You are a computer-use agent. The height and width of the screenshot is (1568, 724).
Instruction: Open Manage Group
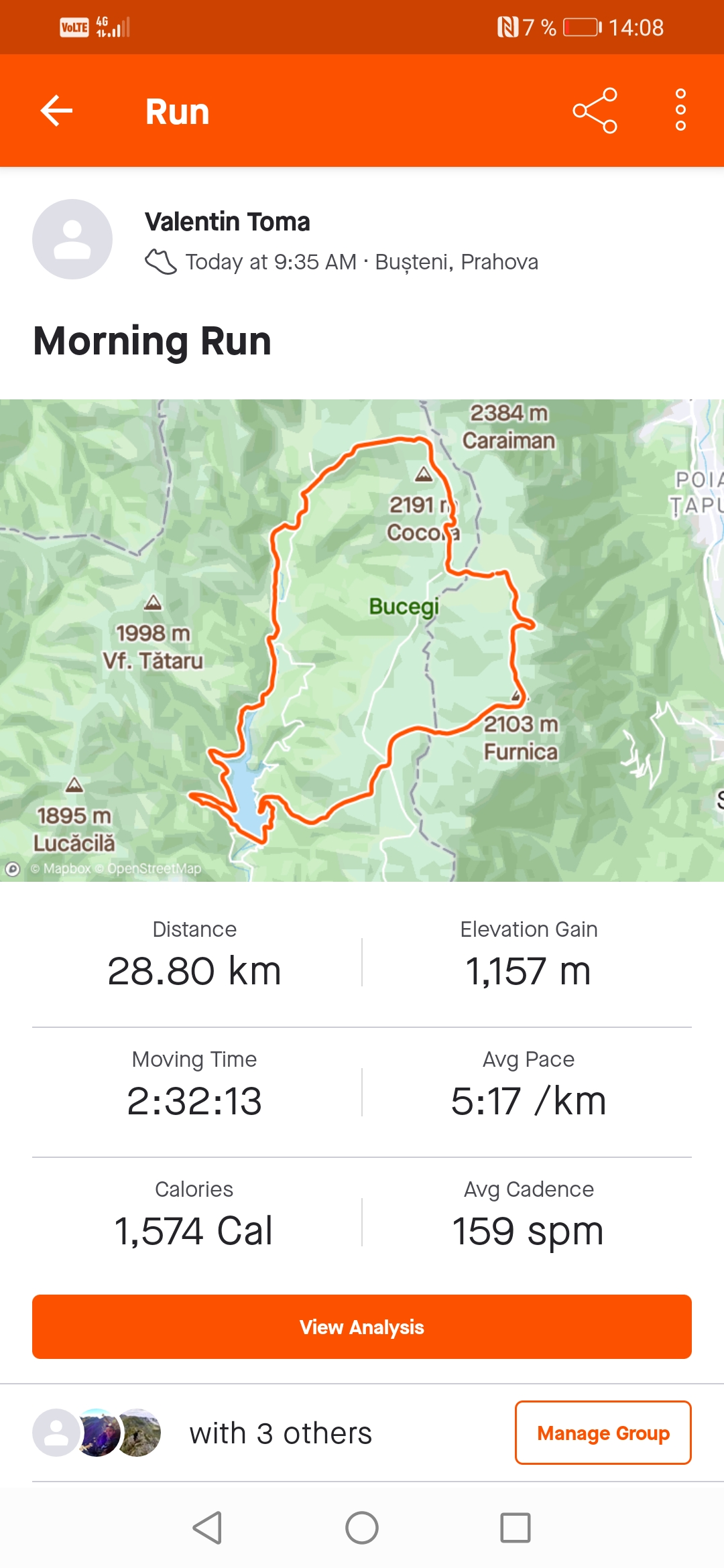(x=603, y=1433)
